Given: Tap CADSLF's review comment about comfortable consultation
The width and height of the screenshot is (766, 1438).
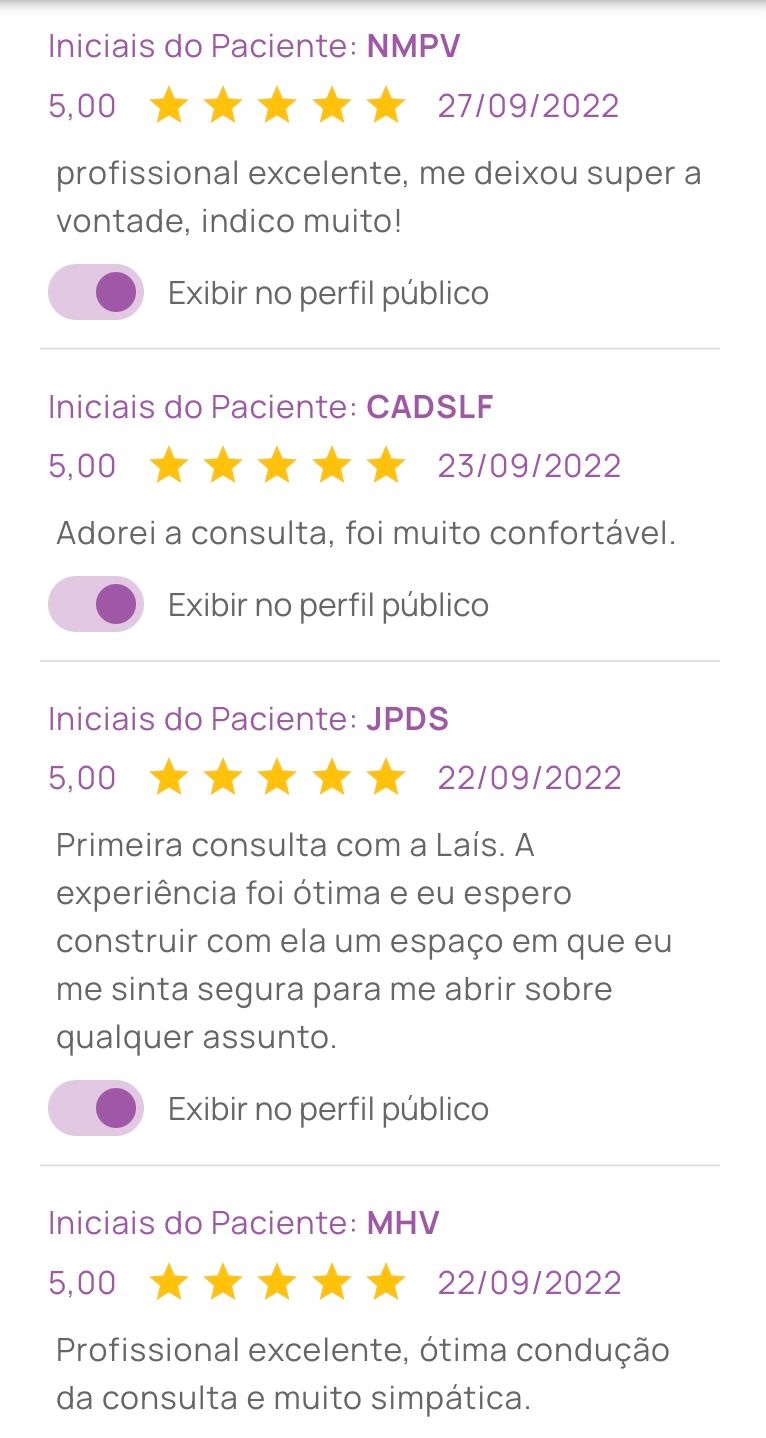Looking at the screenshot, I should [x=366, y=533].
